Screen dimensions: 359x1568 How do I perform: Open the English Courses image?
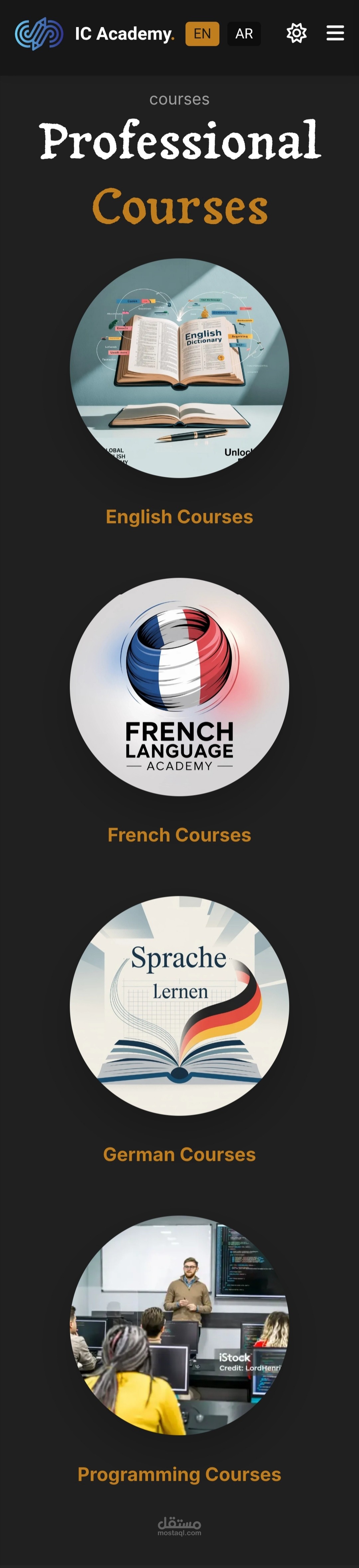(x=179, y=368)
